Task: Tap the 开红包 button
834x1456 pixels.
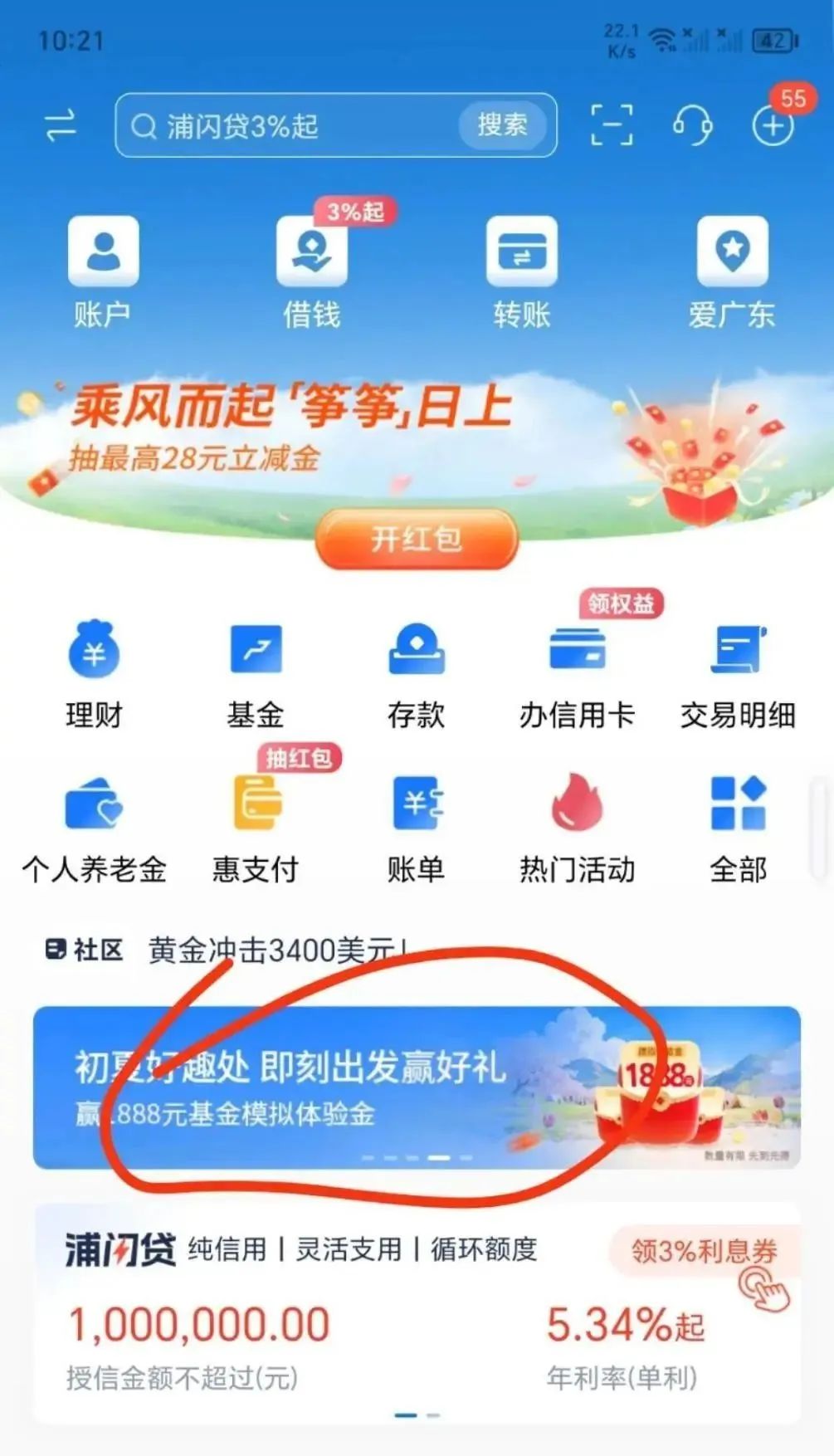Action: coord(417,540)
